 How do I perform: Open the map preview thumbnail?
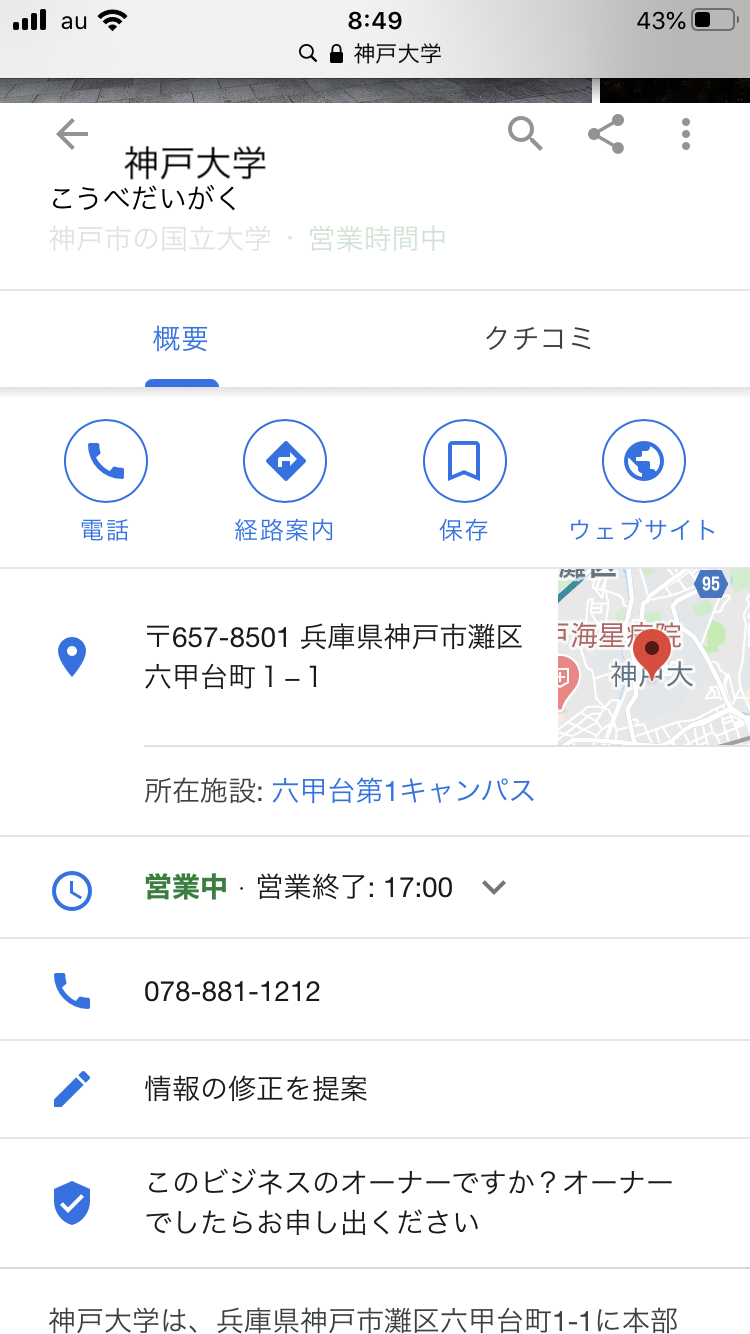coord(653,657)
